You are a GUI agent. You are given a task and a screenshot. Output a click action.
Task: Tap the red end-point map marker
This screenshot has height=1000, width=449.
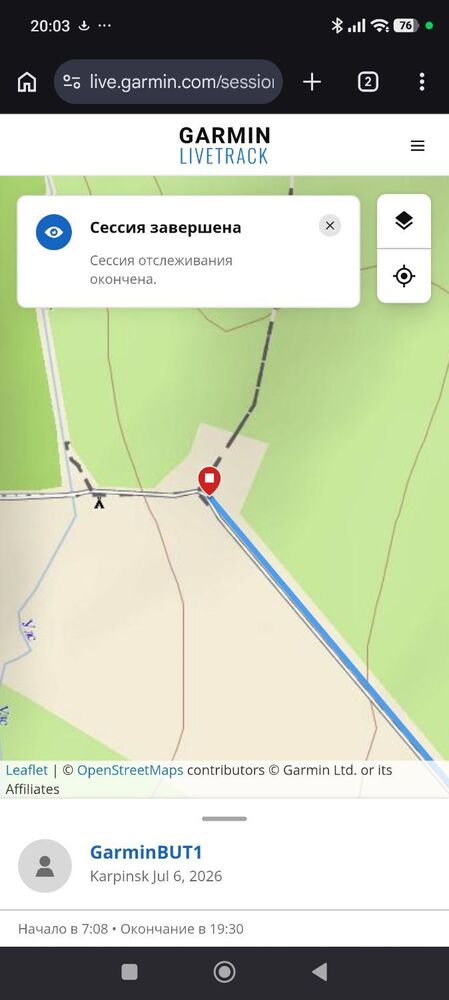[209, 480]
